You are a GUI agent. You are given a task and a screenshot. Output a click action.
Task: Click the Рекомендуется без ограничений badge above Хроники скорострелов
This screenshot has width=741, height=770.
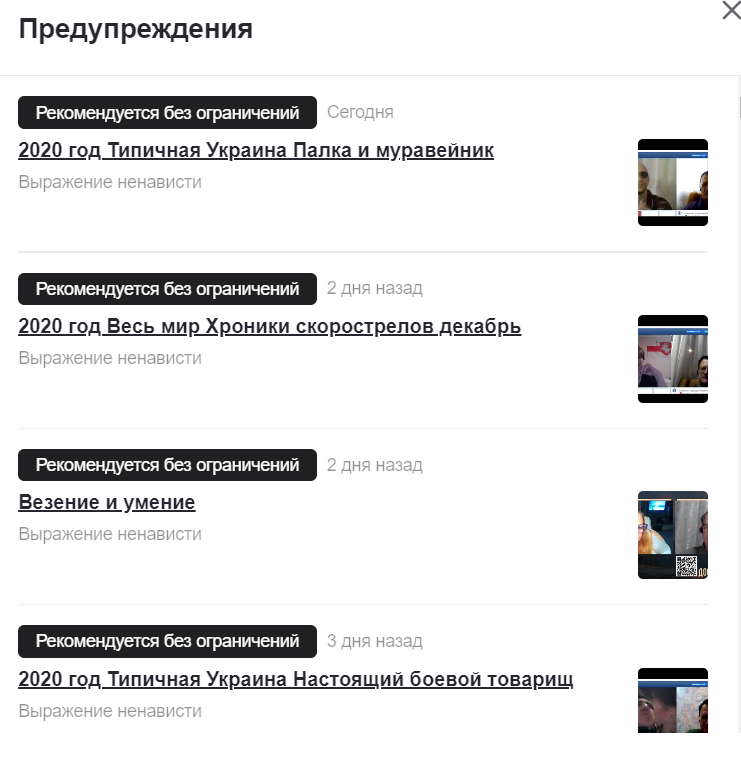point(167,288)
